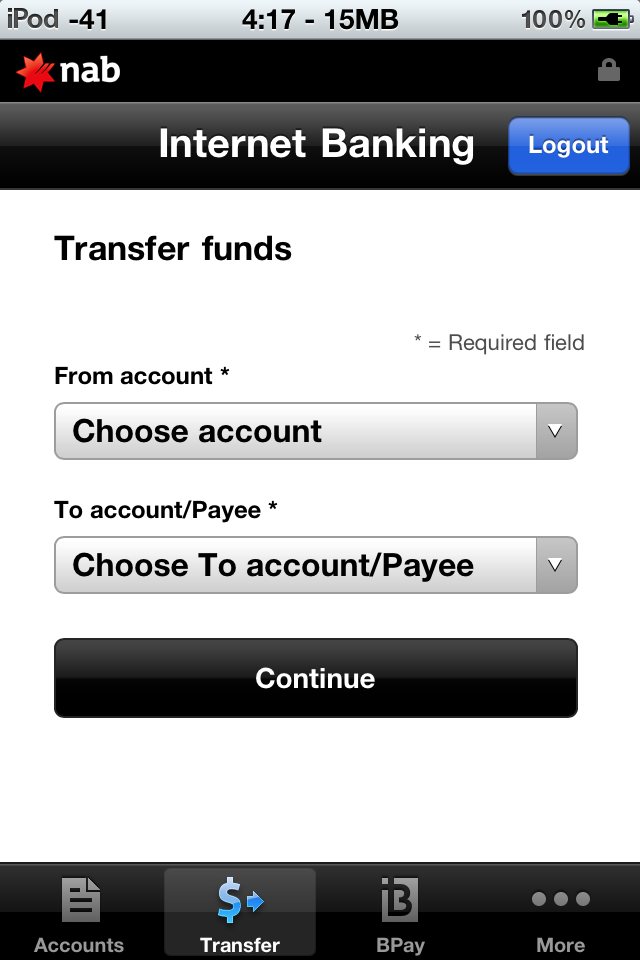The width and height of the screenshot is (640, 960).
Task: Expand the From account dropdown
Action: [316, 431]
